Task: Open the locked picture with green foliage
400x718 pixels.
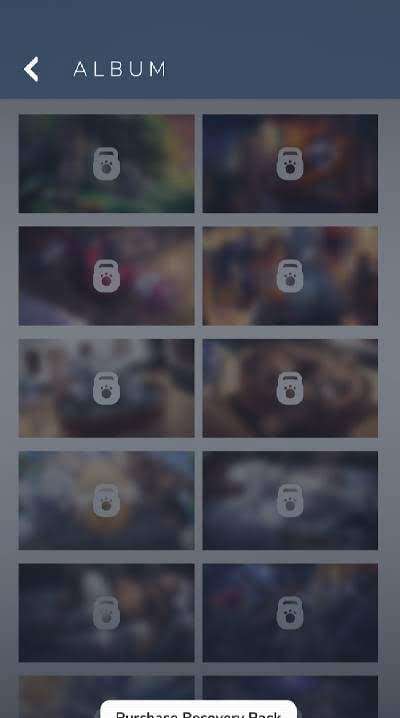Action: coord(107,163)
